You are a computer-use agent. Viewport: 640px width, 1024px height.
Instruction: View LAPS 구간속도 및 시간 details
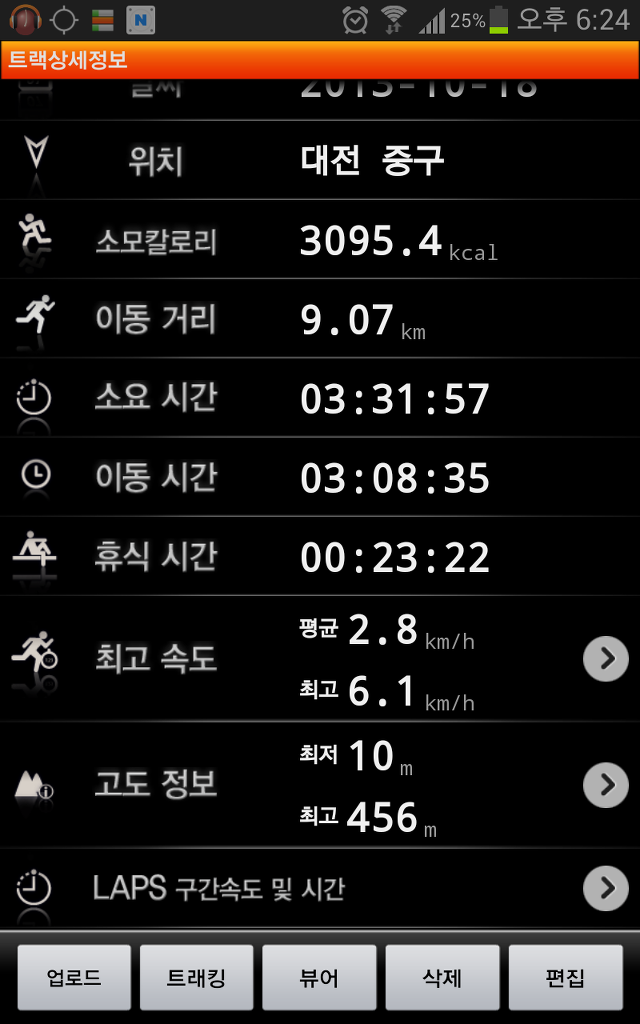320,888
